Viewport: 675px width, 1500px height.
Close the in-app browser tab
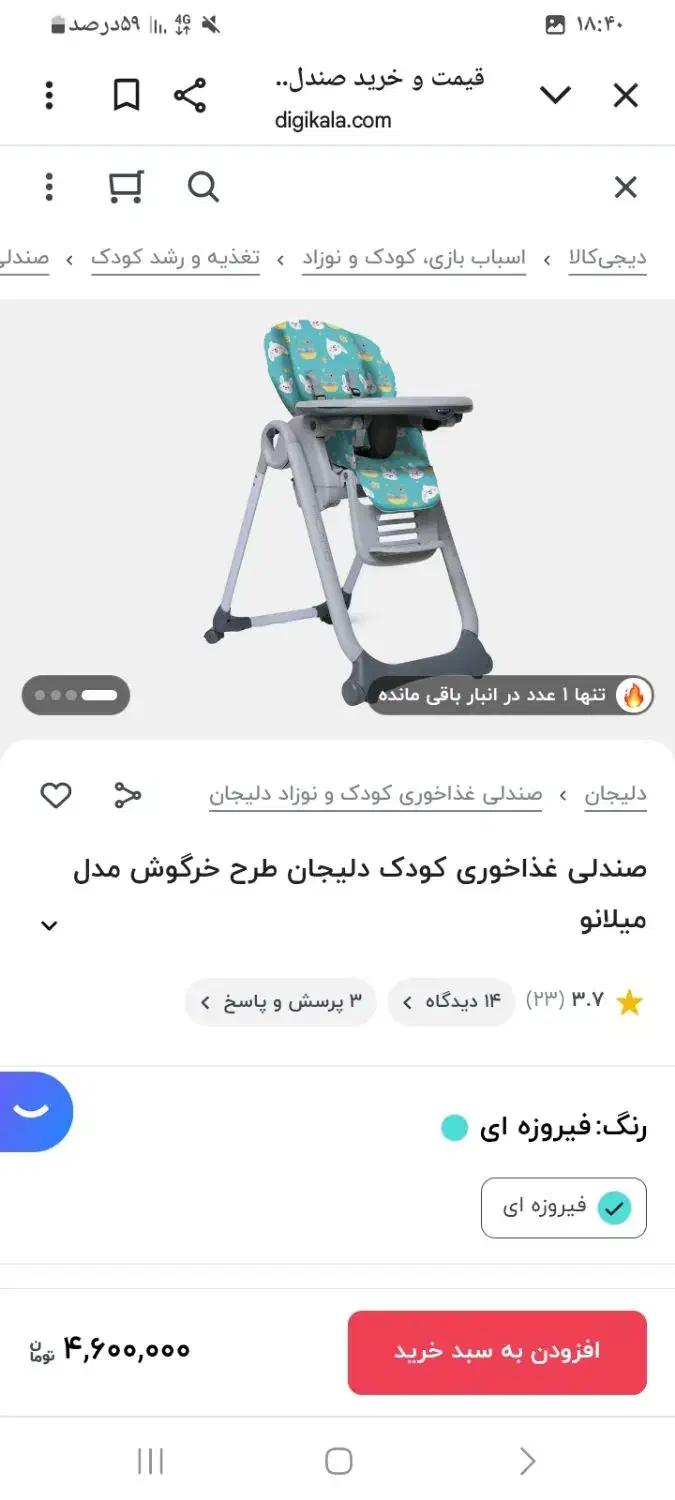(x=625, y=96)
